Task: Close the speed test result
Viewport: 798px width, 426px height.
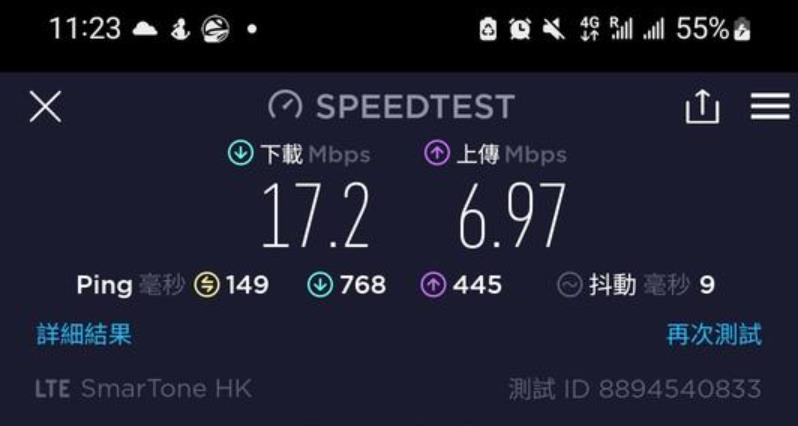Action: tap(45, 107)
